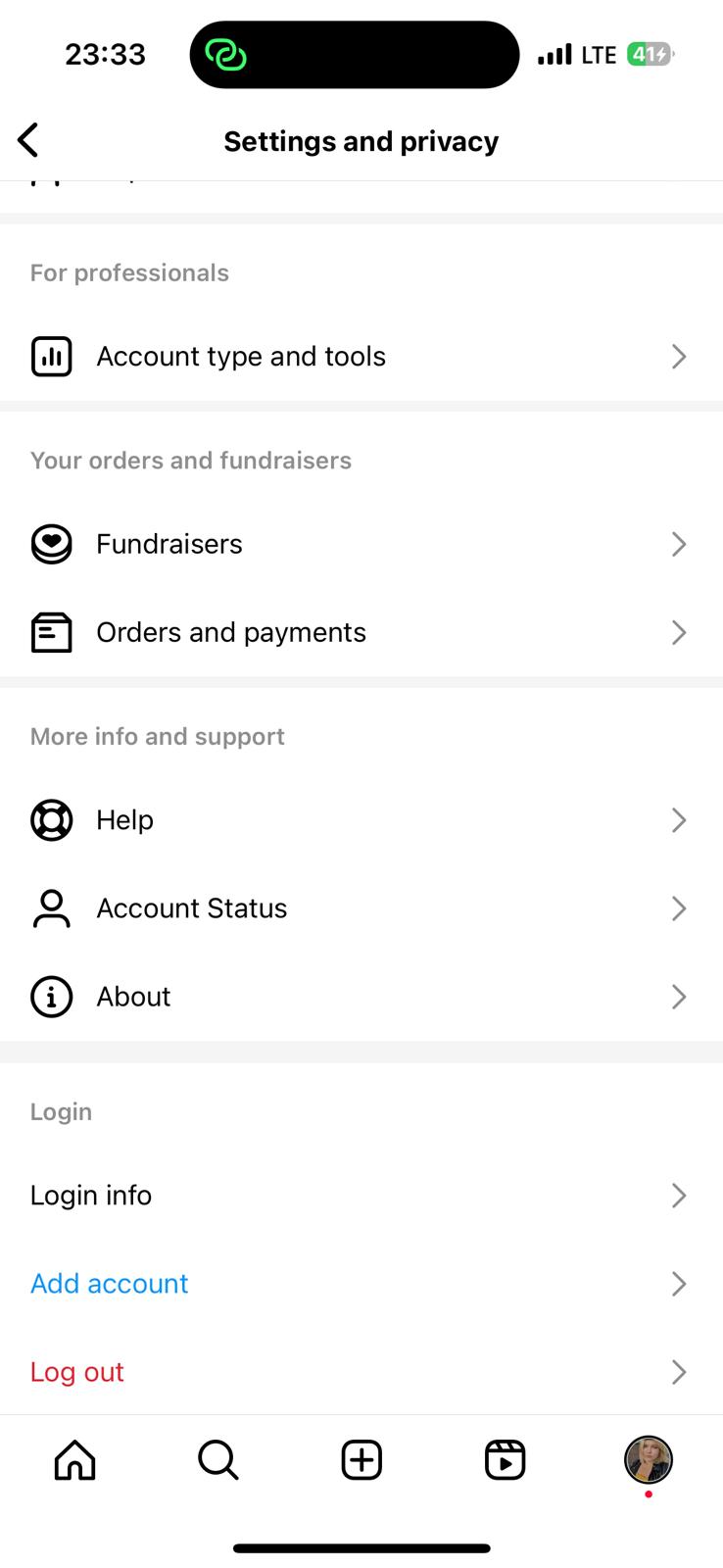View Account Status
This screenshot has height=1568, width=723.
coord(192,908)
